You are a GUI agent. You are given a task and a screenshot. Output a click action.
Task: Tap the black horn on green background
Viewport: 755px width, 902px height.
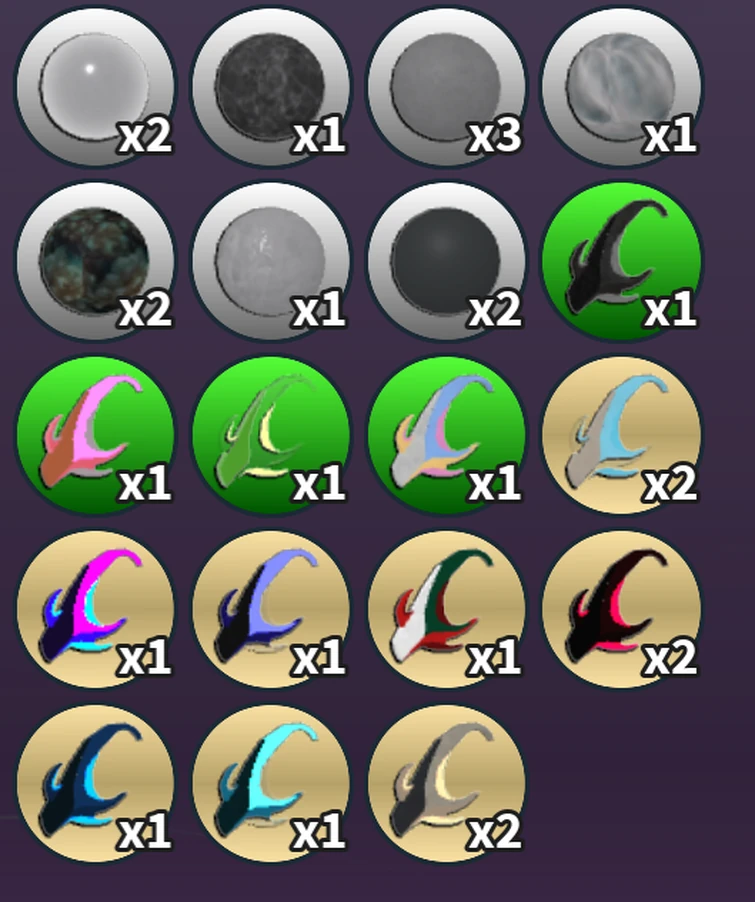tap(620, 260)
